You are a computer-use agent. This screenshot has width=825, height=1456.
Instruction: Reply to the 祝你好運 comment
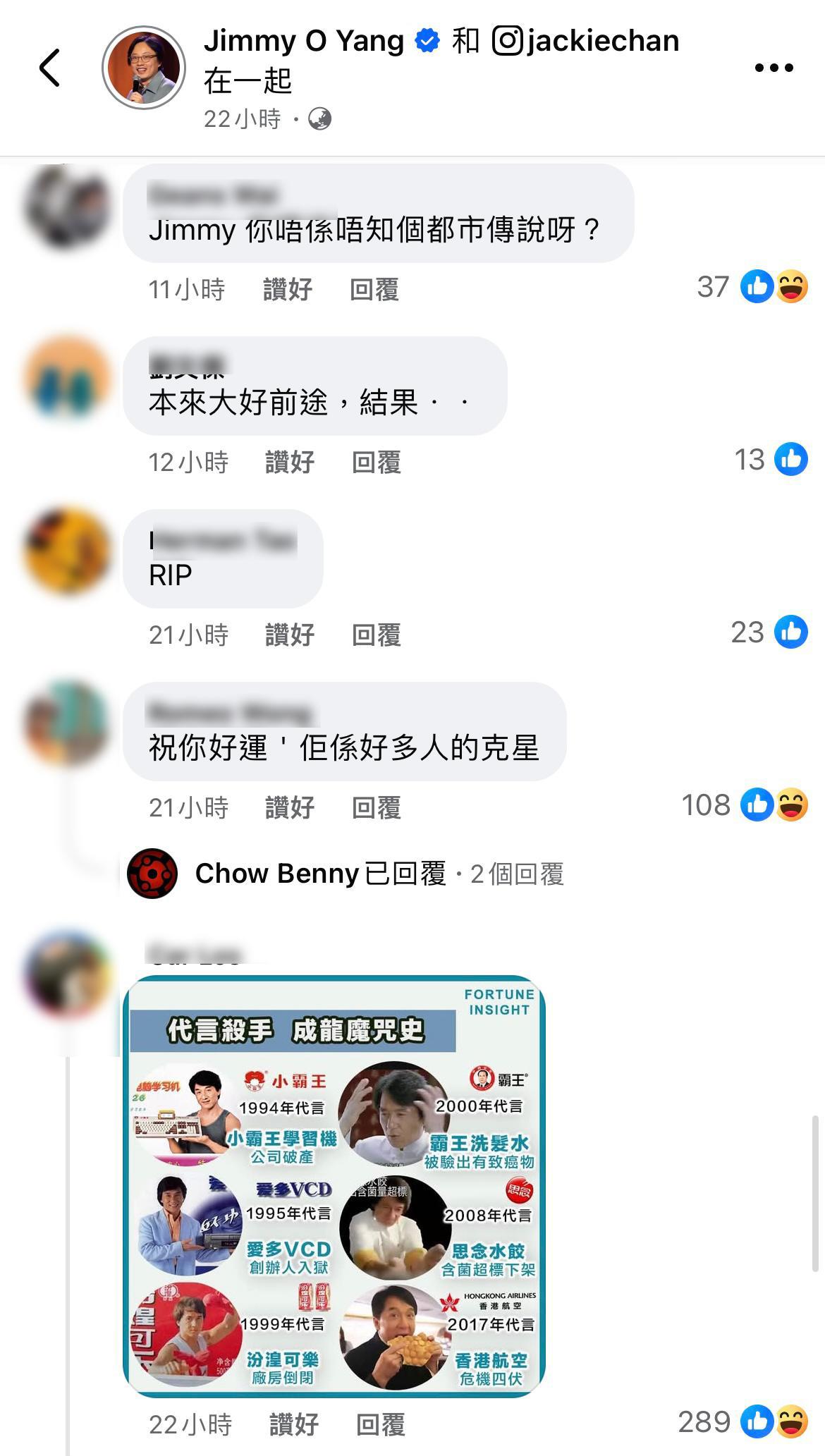coord(377,807)
